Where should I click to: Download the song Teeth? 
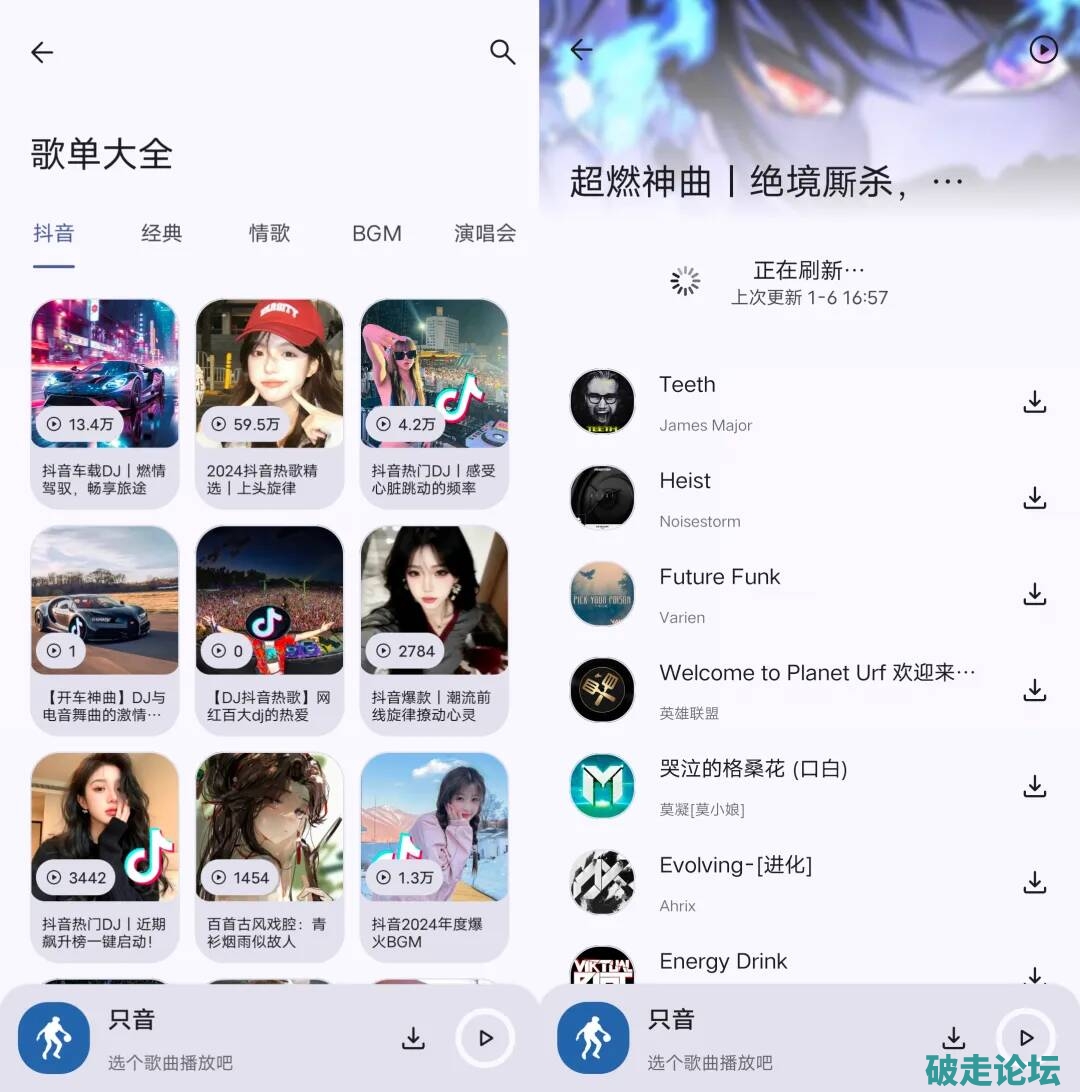click(x=1035, y=402)
